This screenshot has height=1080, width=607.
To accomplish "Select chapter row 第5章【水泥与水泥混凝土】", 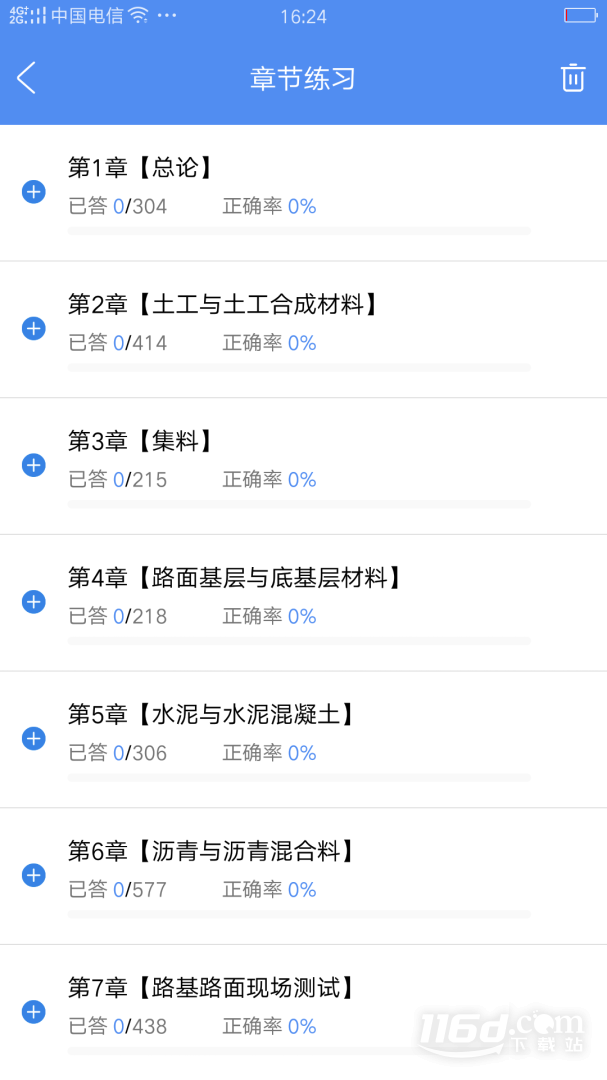I will coord(303,739).
